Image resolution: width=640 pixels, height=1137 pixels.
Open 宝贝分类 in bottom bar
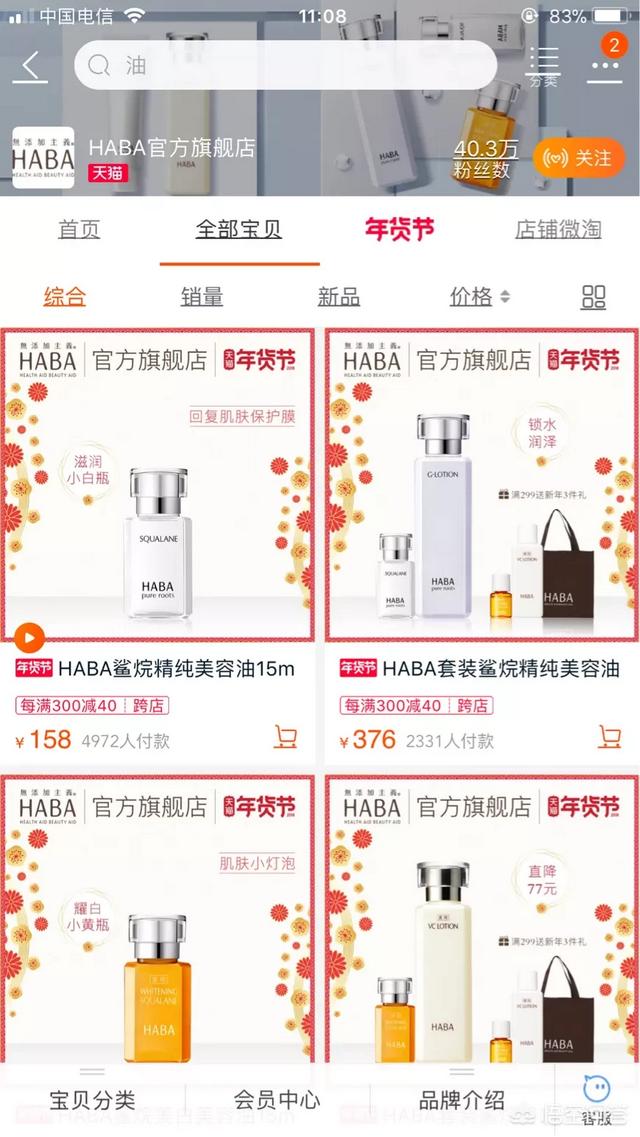(x=92, y=1099)
